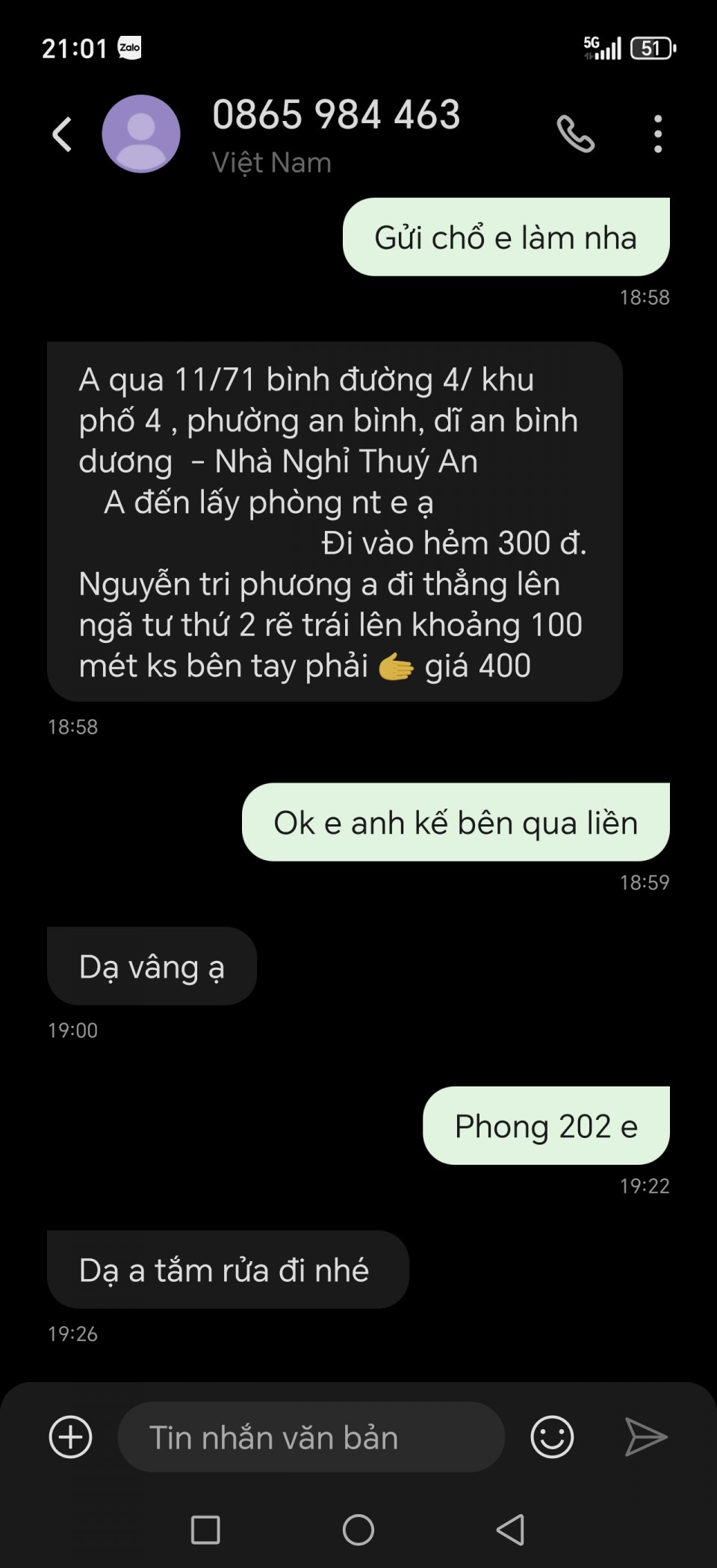Tap the plus attachment icon

[70, 1437]
